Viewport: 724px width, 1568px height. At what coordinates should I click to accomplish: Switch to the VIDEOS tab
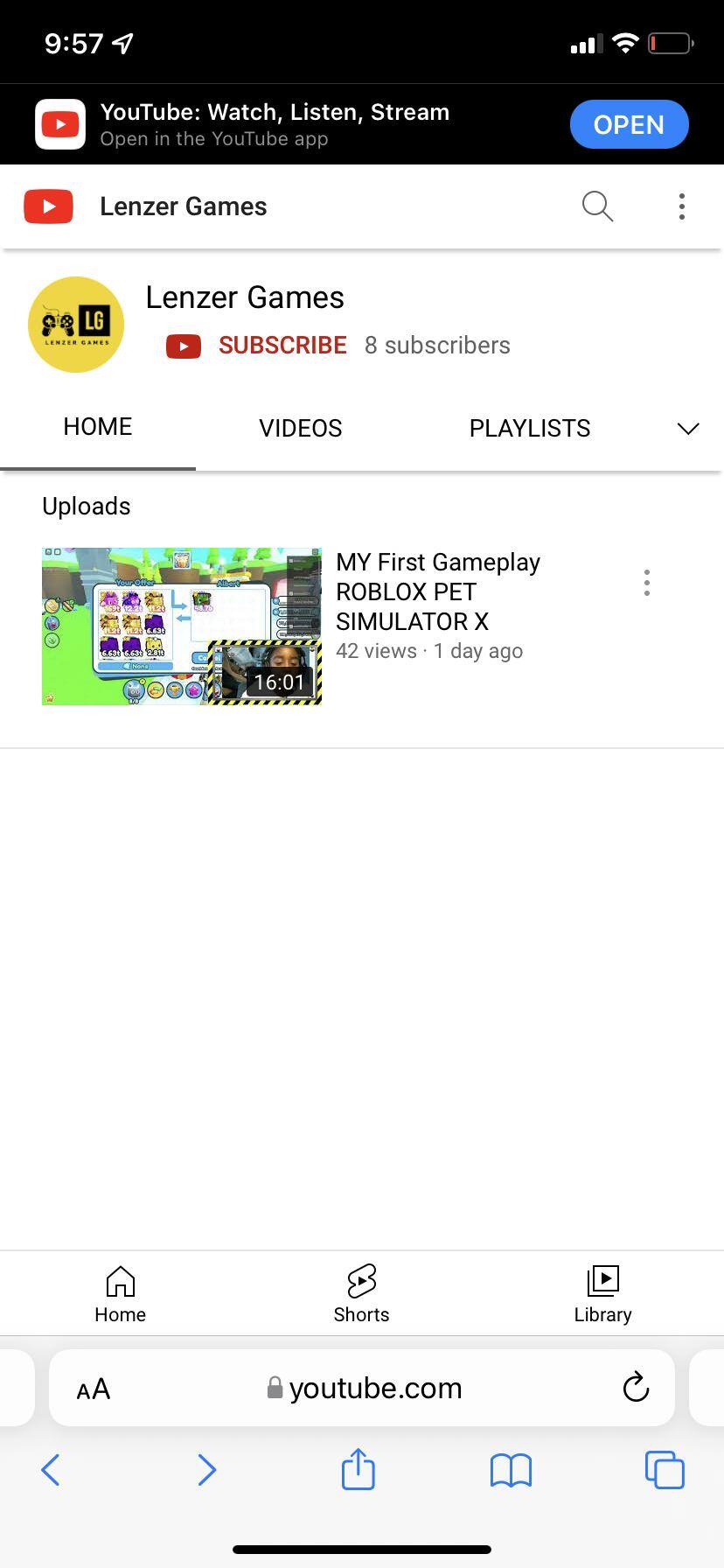(x=300, y=428)
